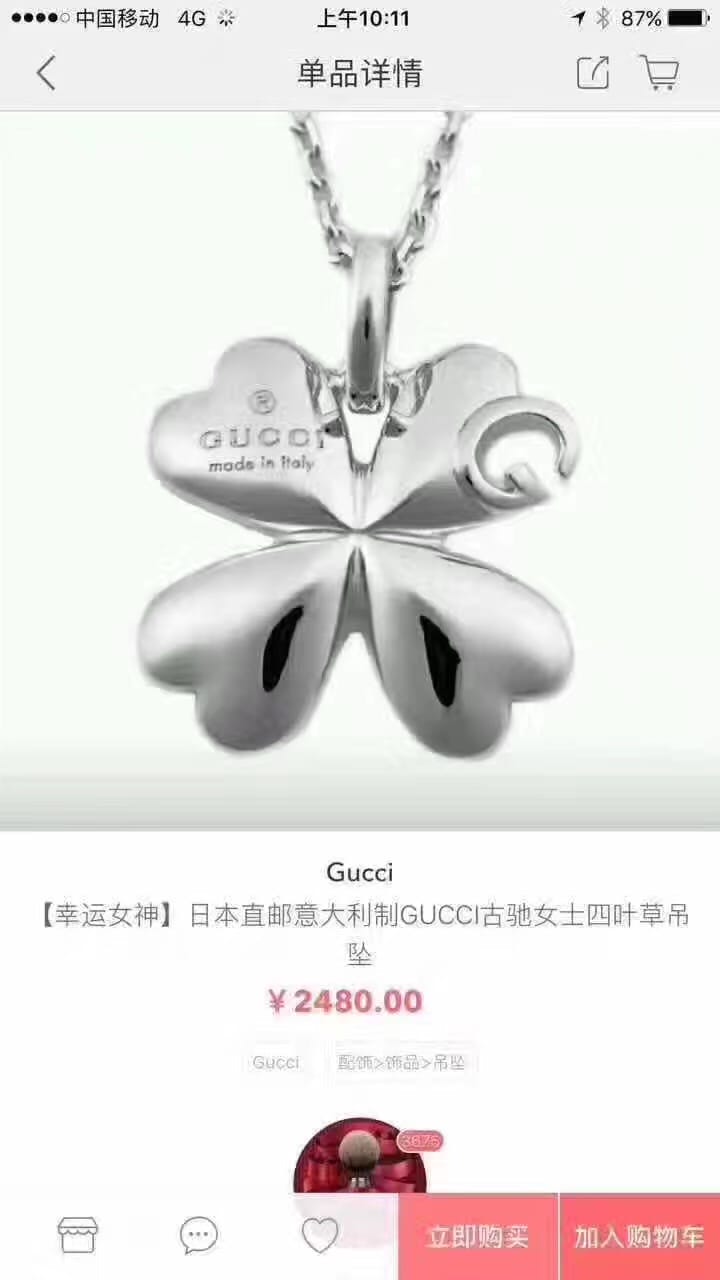The image size is (720, 1280).
Task: Open the 配饰>饰品>吊坠 category tag
Action: [x=402, y=1062]
